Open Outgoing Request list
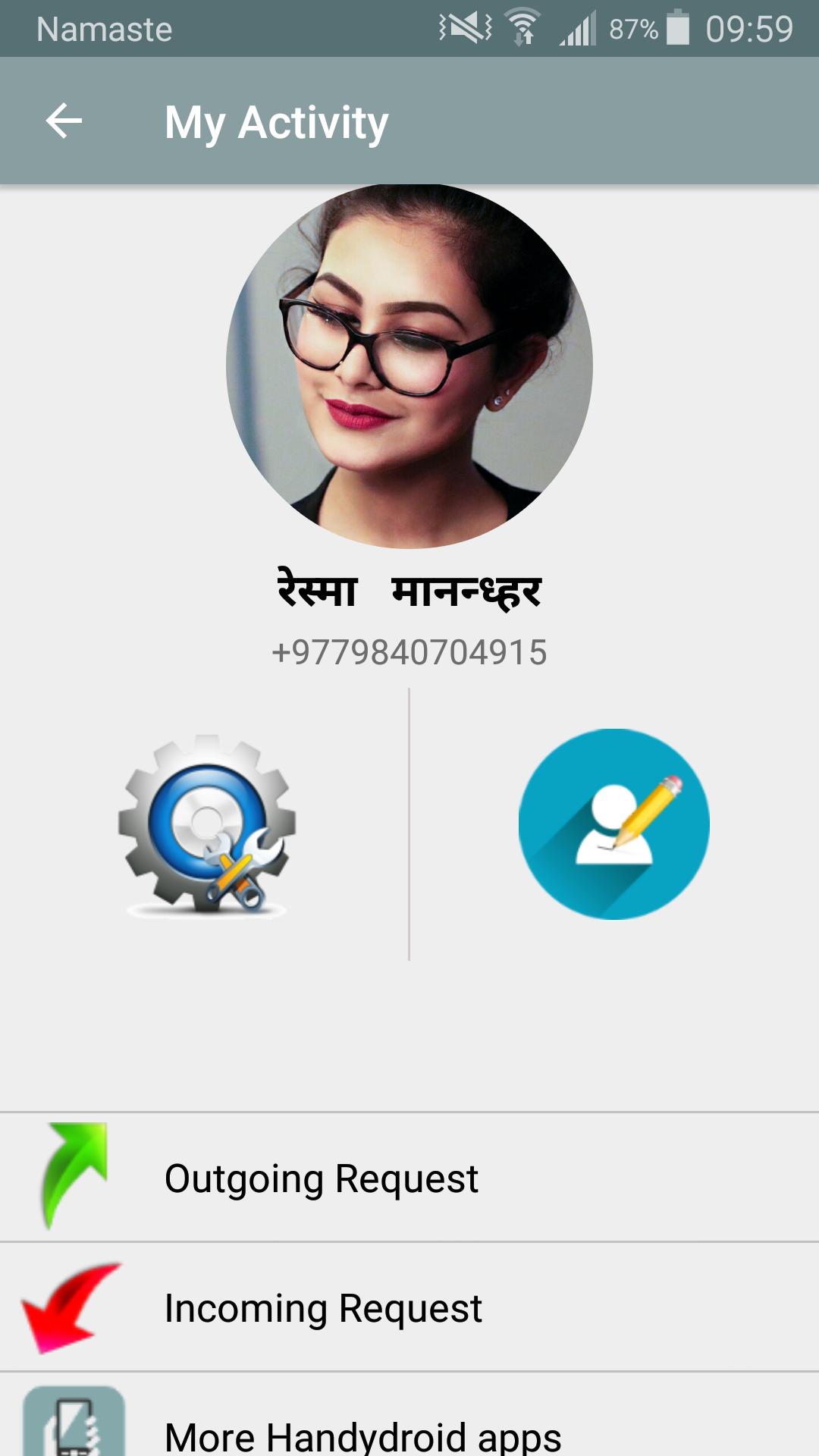The image size is (819, 1456). (x=409, y=1178)
